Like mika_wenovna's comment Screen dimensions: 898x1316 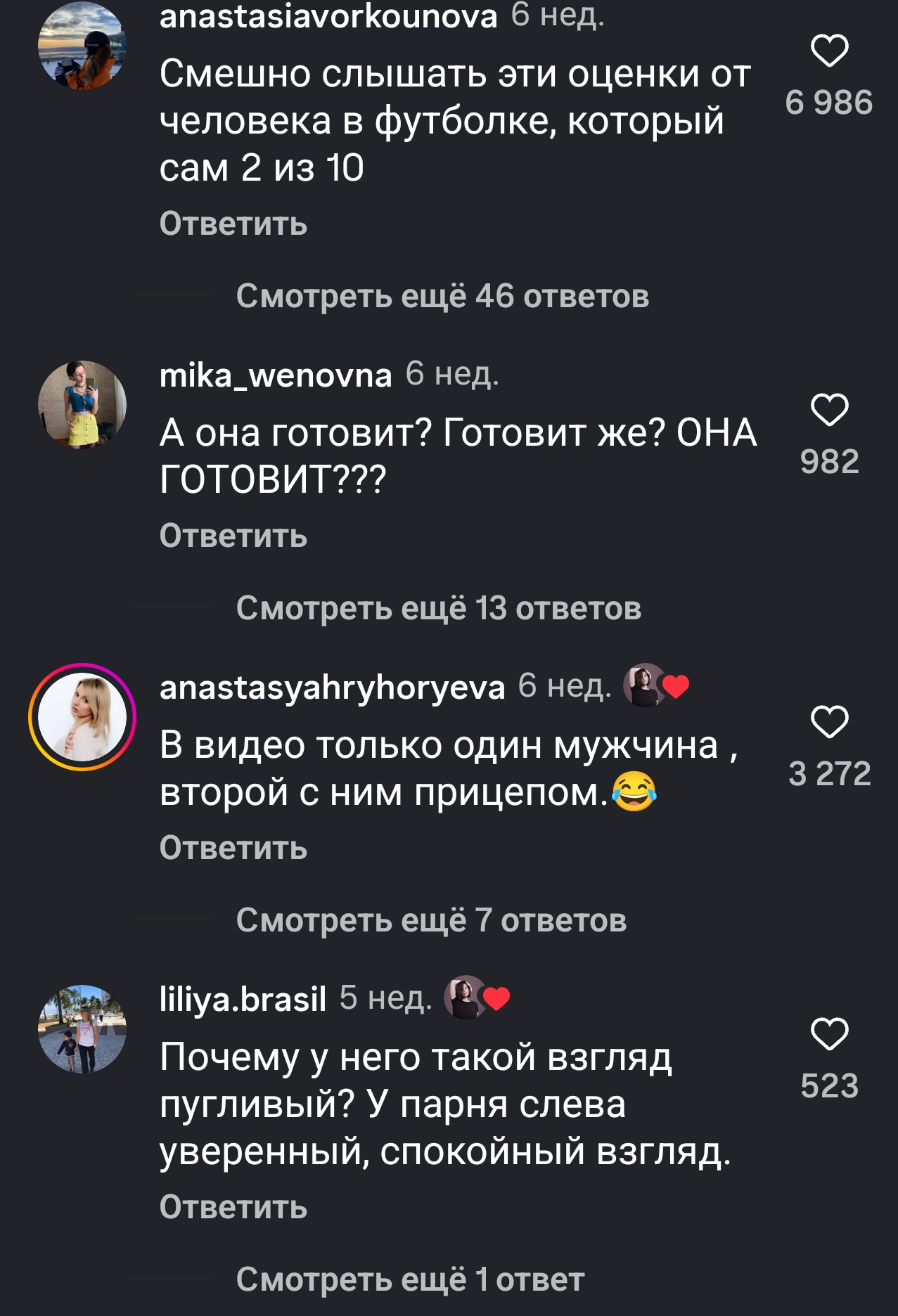pos(829,410)
